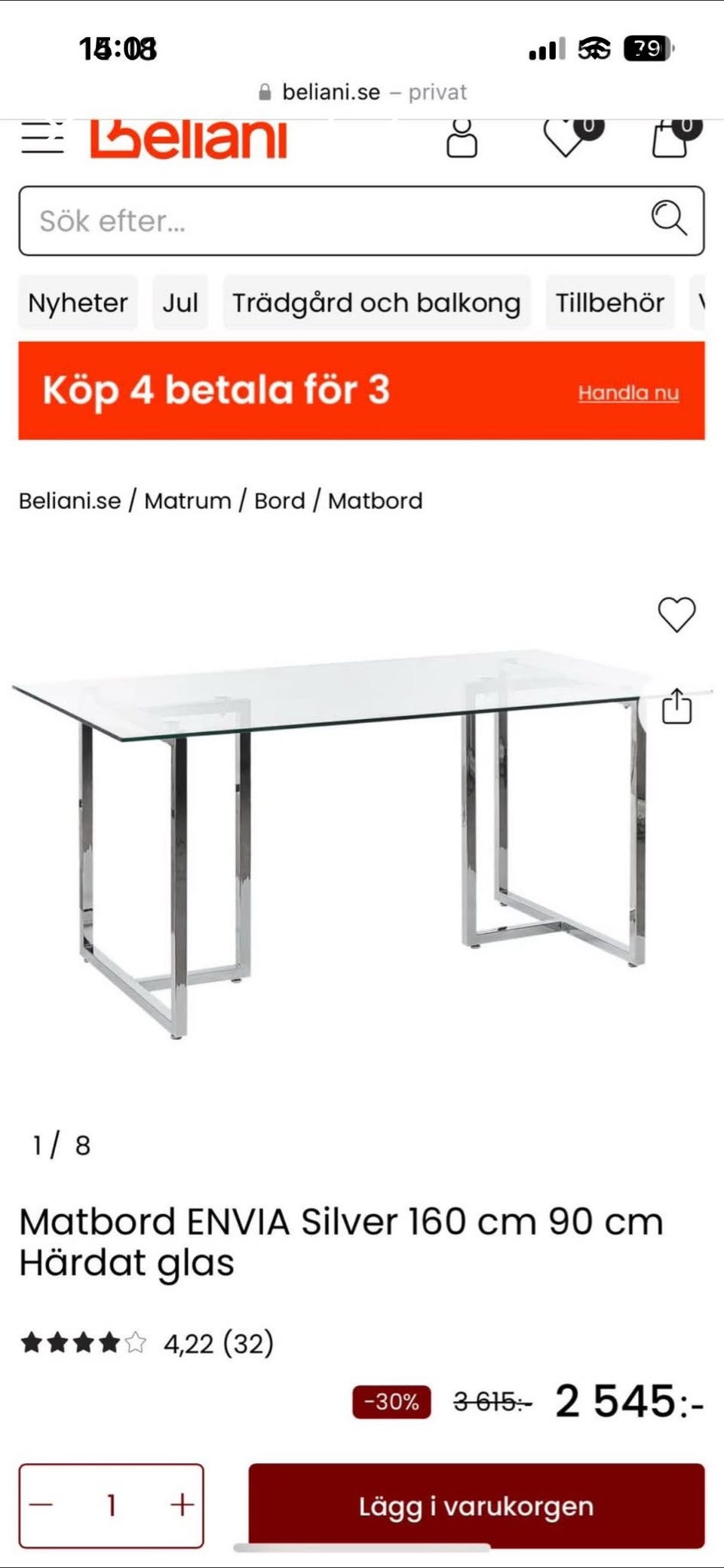Open the hamburger menu
The image size is (724, 1568).
[x=42, y=139]
